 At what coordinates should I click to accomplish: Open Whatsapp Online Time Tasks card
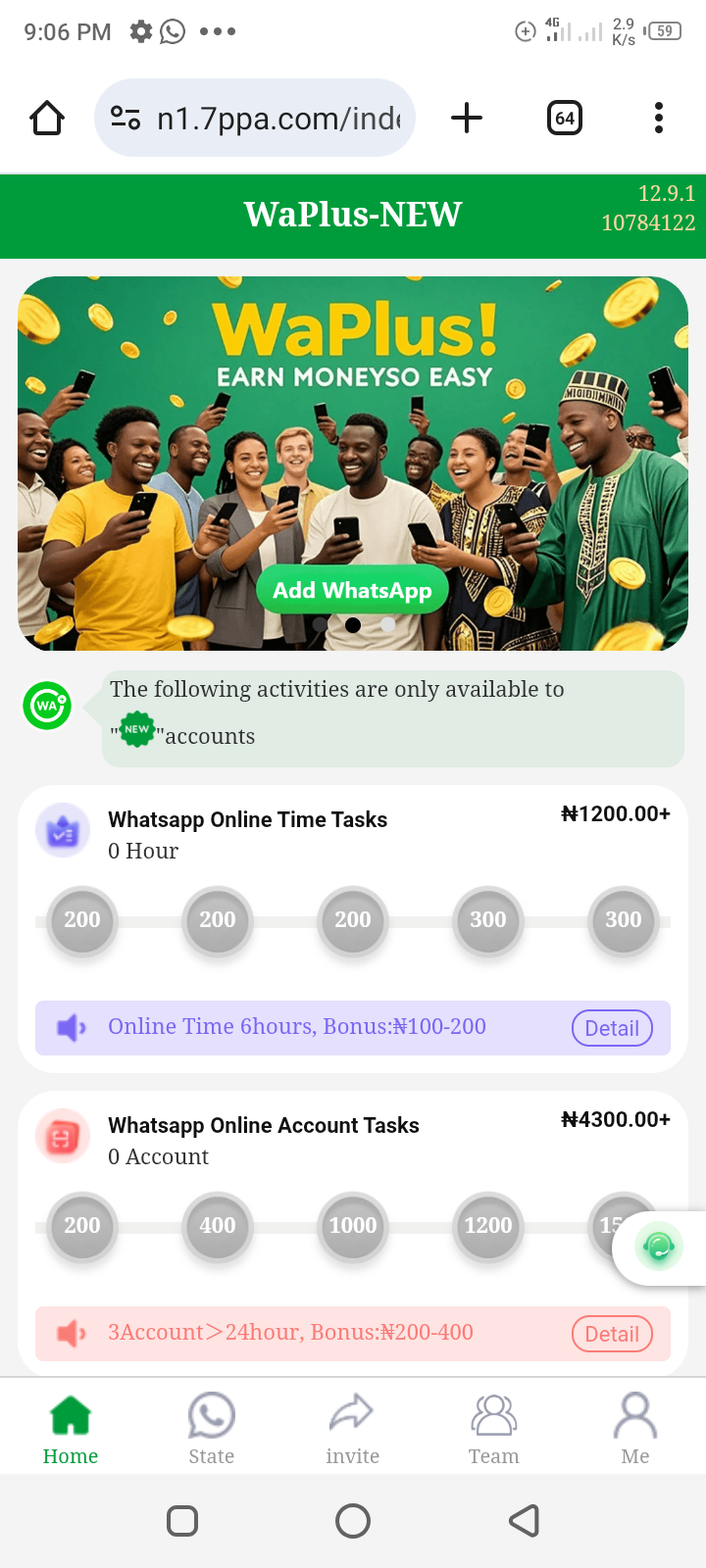[247, 820]
